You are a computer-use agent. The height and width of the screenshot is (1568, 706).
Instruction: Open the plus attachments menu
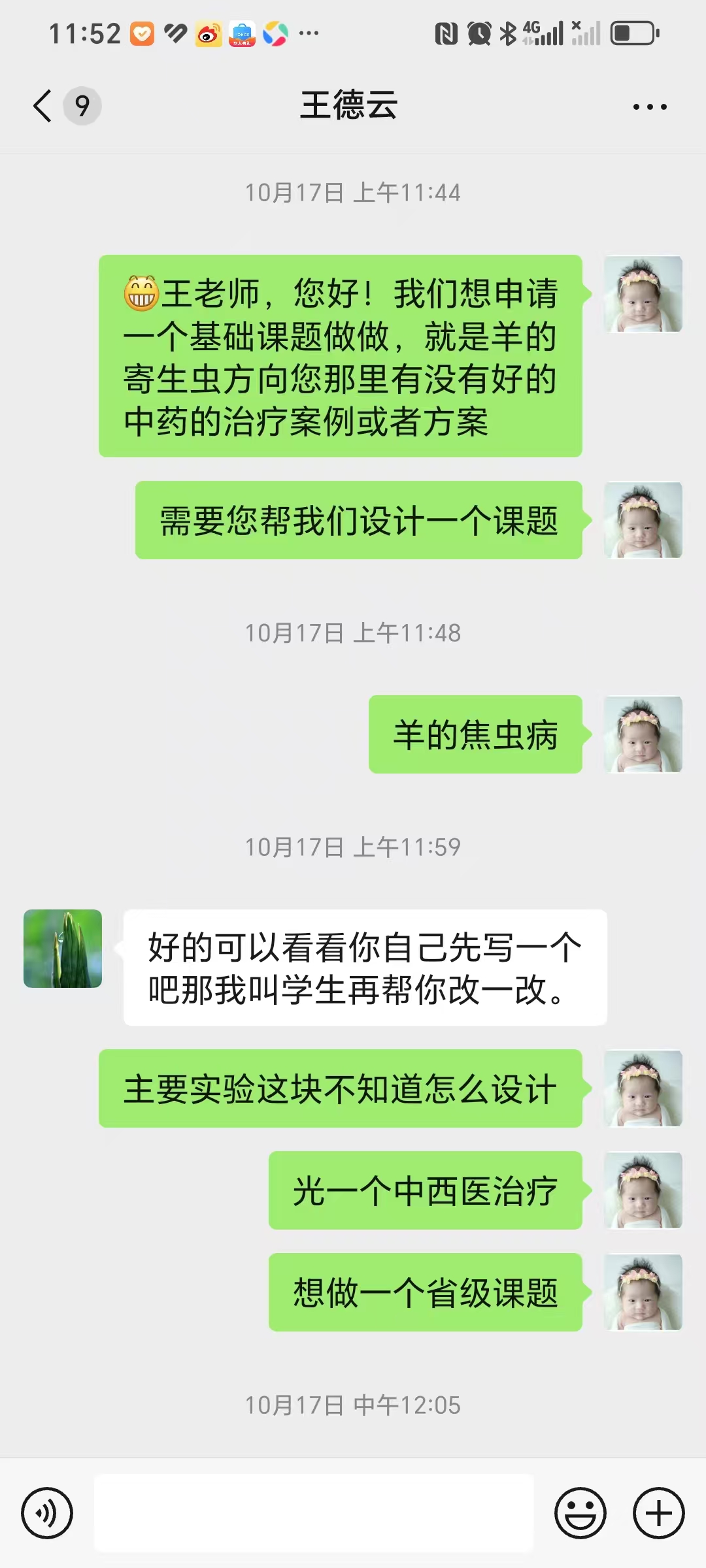tap(658, 1513)
